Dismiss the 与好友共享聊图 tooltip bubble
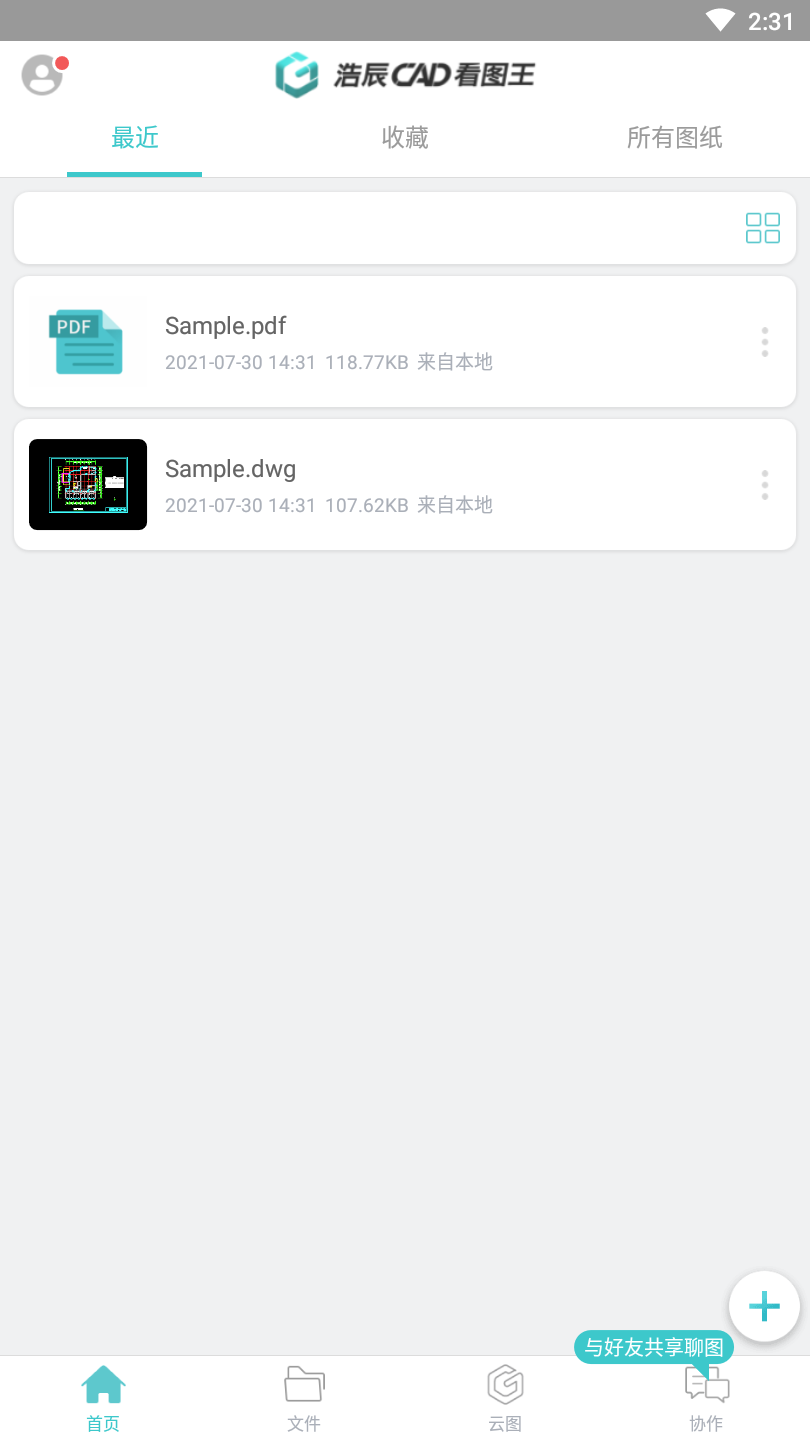Viewport: 810px width, 1440px height. click(x=652, y=1347)
